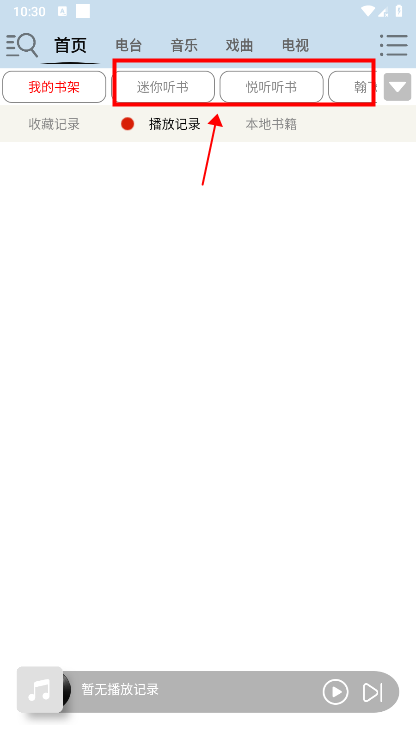Viewport: 416px width, 739px height.
Task: Show 收藏记录
Action: pyautogui.click(x=54, y=124)
